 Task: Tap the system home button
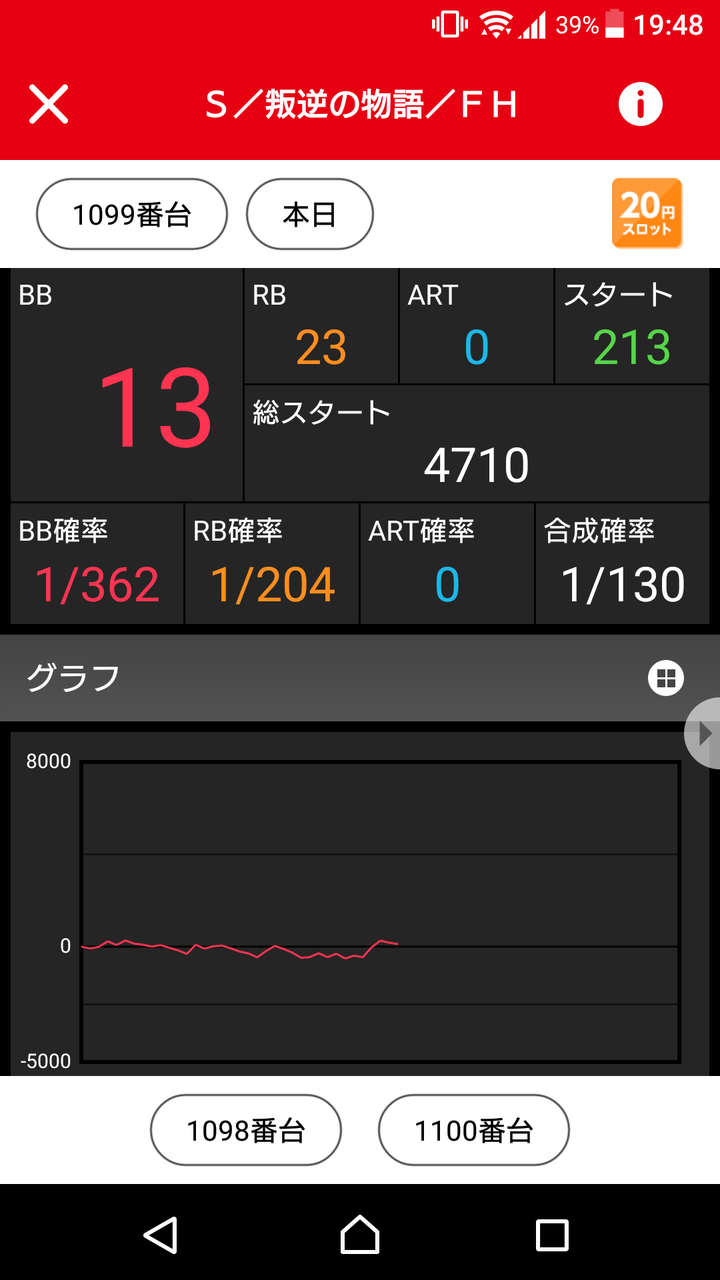360,1235
